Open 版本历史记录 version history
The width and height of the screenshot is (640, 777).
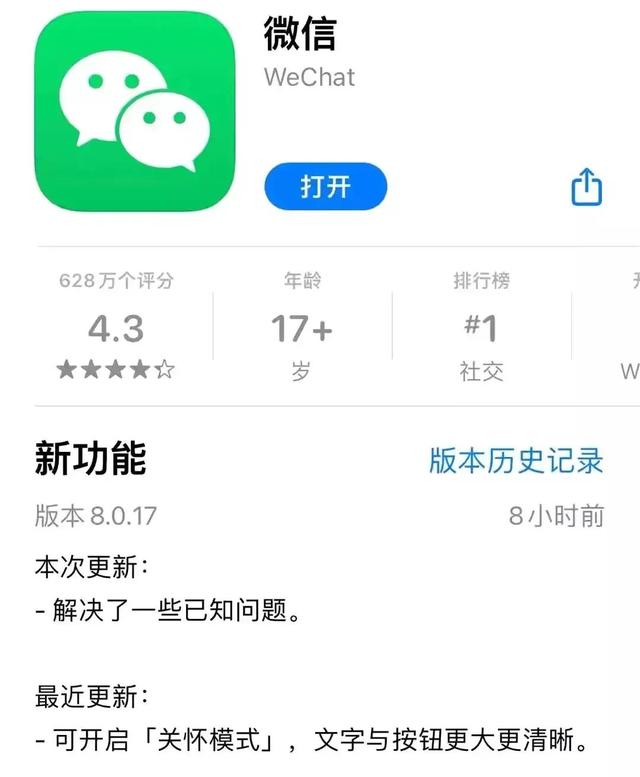click(516, 460)
